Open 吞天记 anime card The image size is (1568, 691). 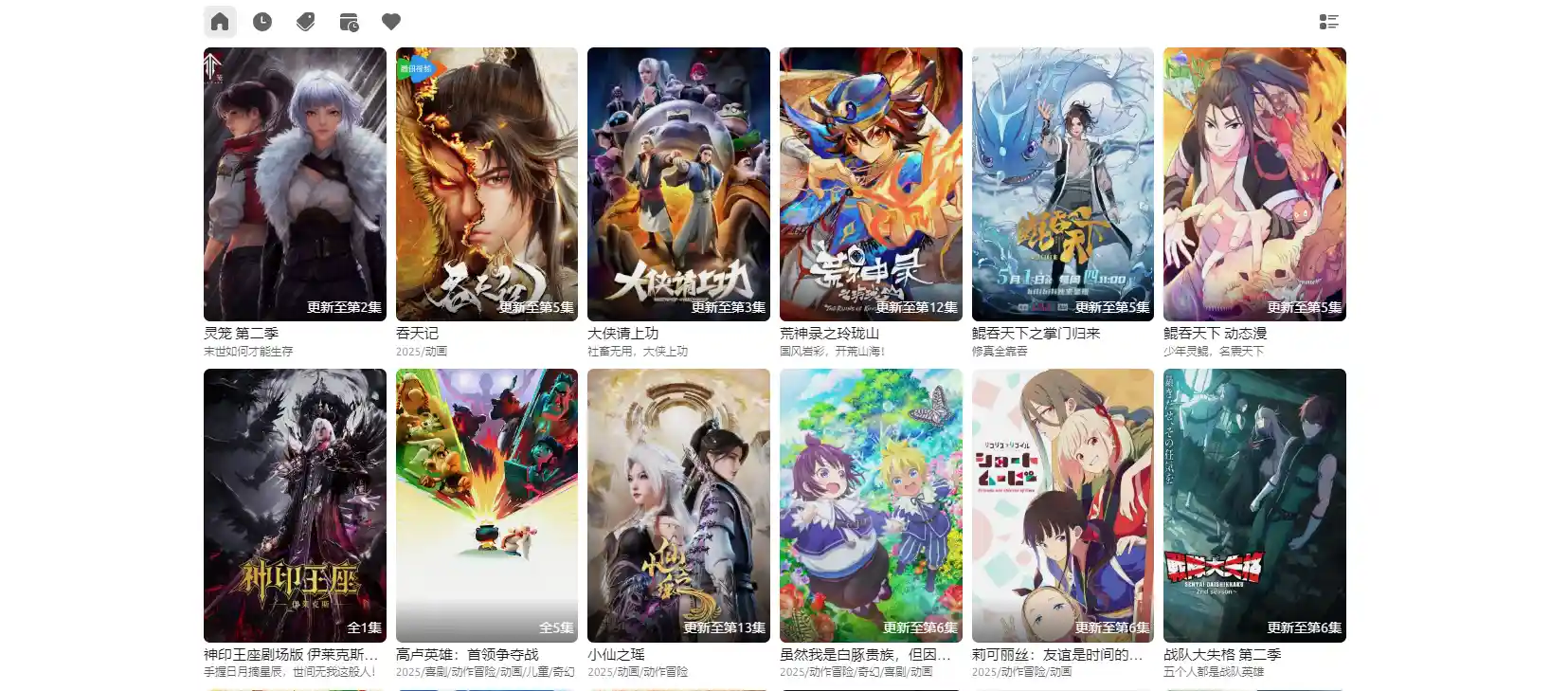coord(487,184)
